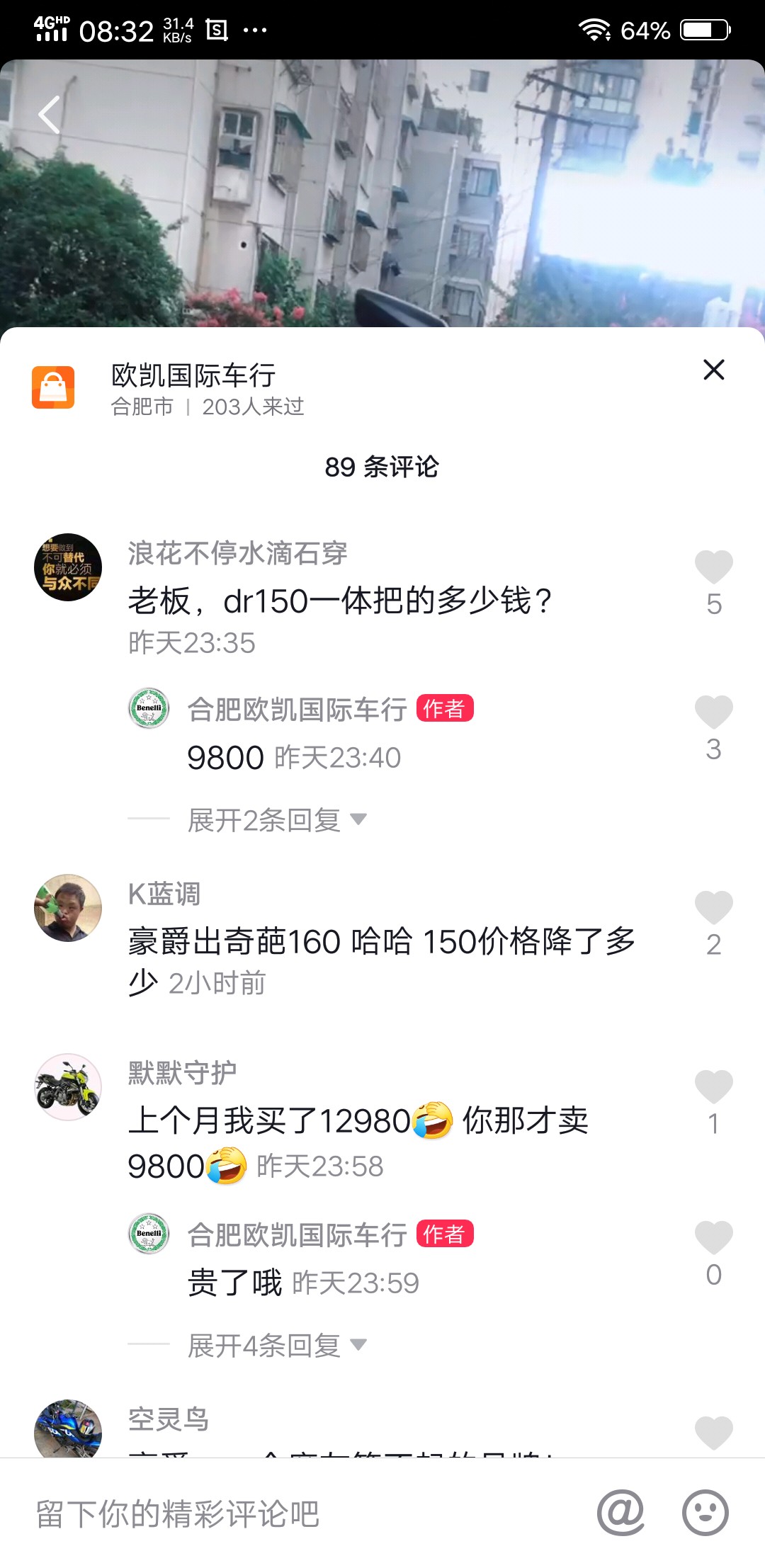Like the author's 贵了哦 reply
The width and height of the screenshot is (765, 1568).
click(x=713, y=1238)
